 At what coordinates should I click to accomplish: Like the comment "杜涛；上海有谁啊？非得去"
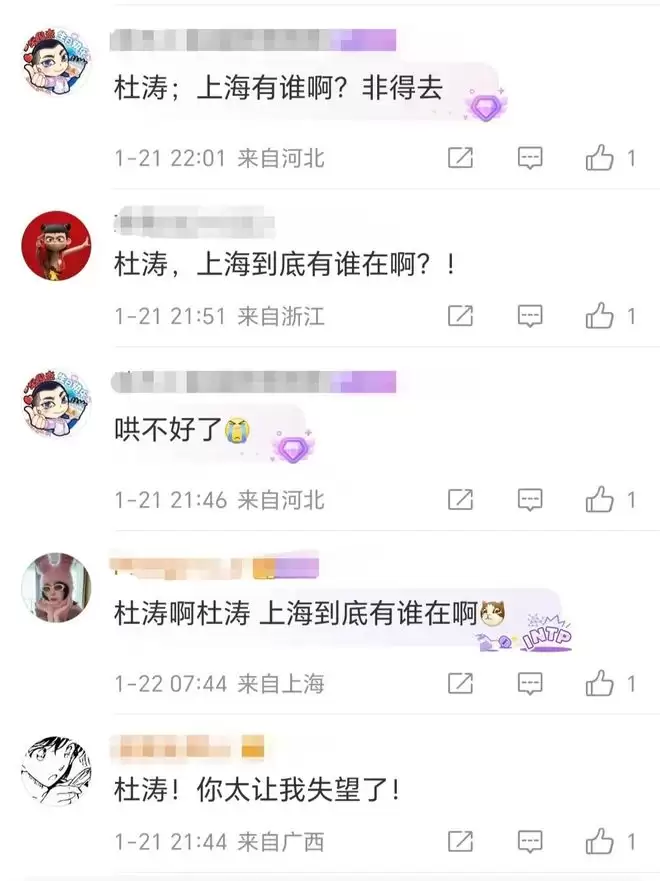coord(599,158)
